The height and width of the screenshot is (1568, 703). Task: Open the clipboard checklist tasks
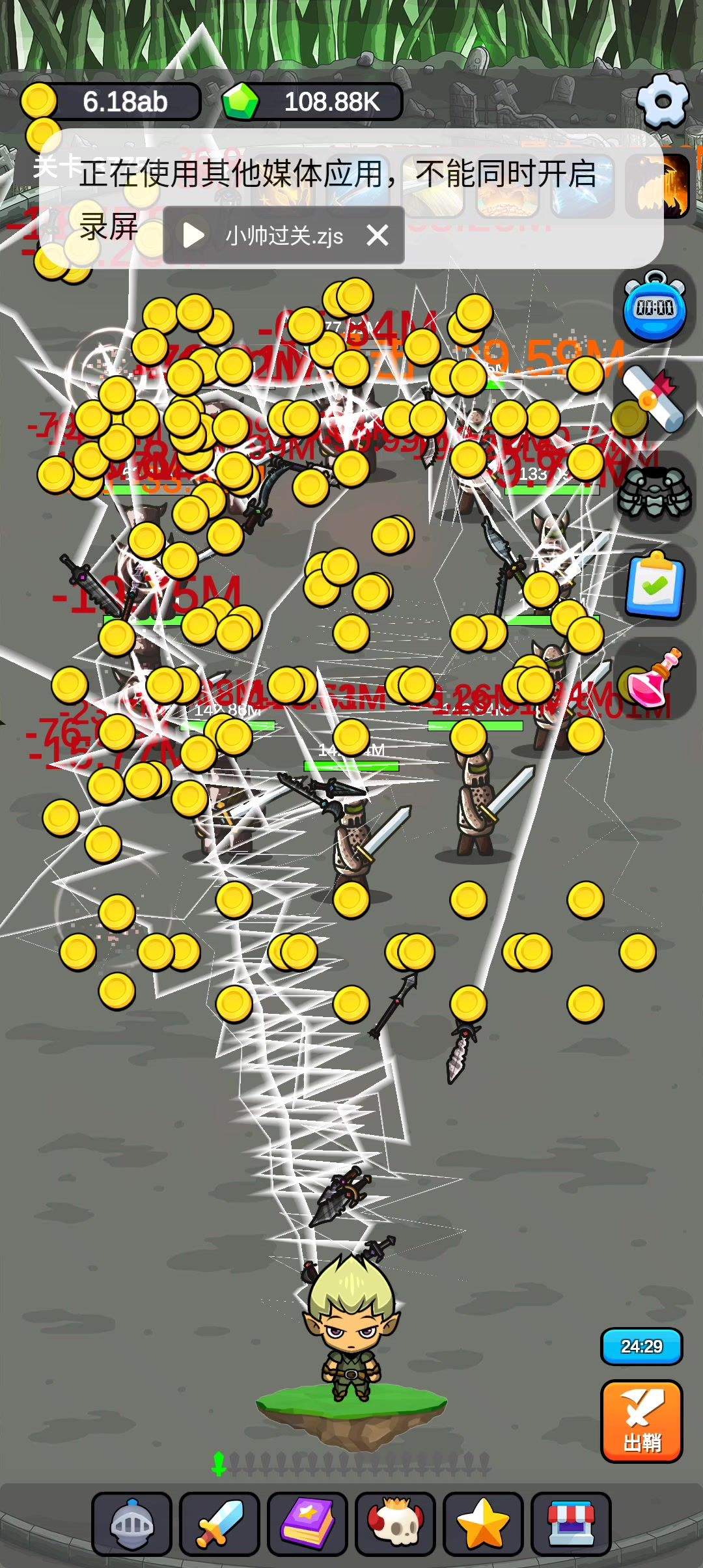click(654, 585)
